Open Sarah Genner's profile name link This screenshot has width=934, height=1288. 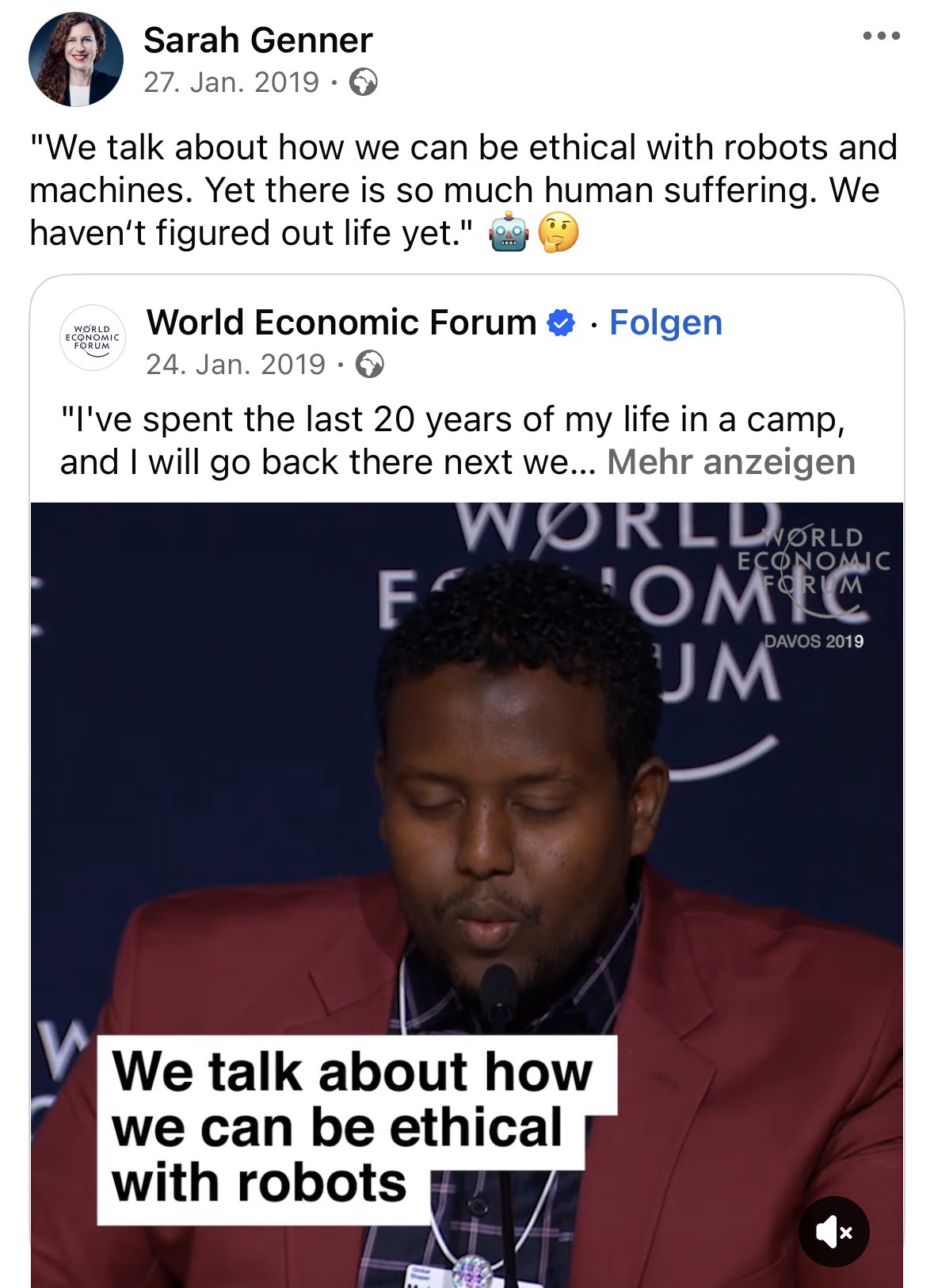tap(257, 40)
